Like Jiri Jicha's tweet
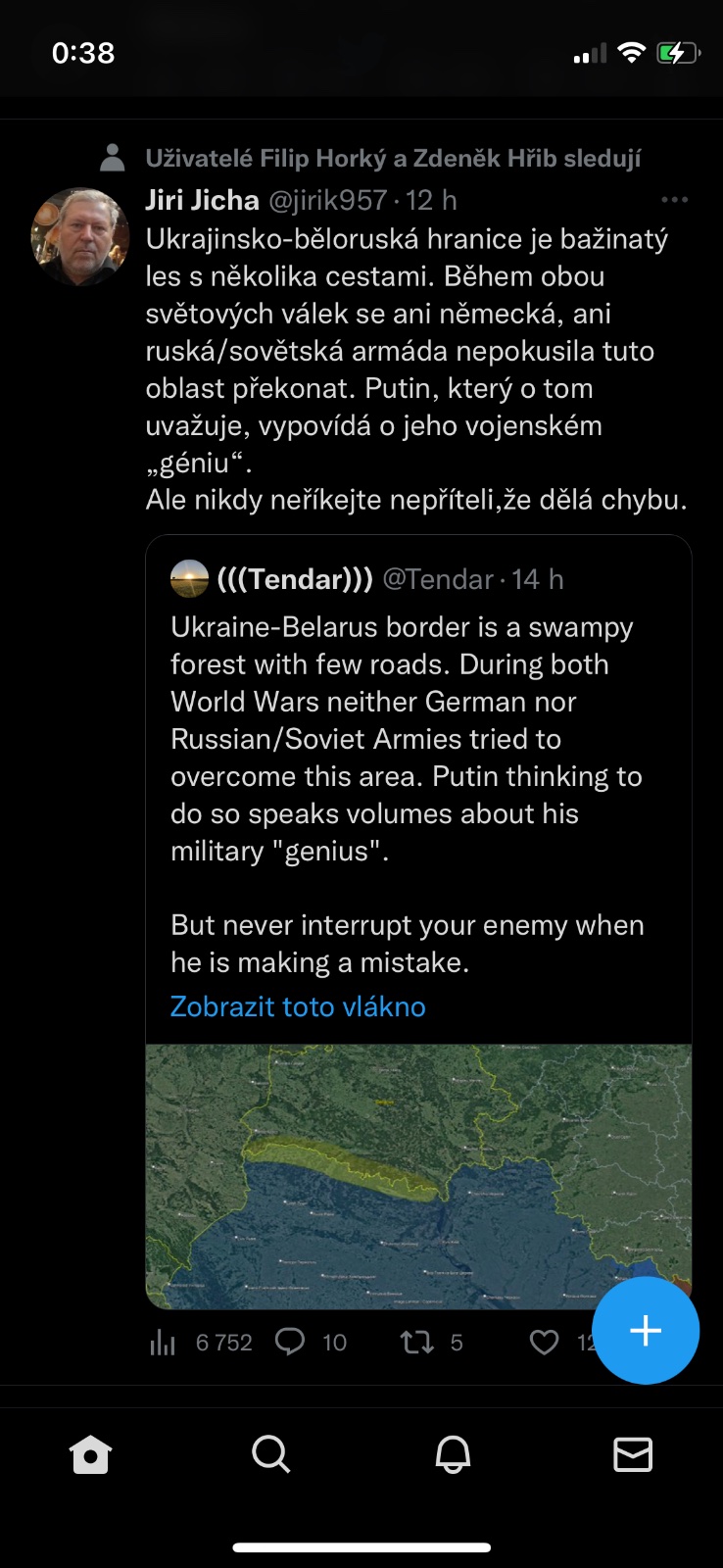The image size is (723, 1568). (544, 1342)
